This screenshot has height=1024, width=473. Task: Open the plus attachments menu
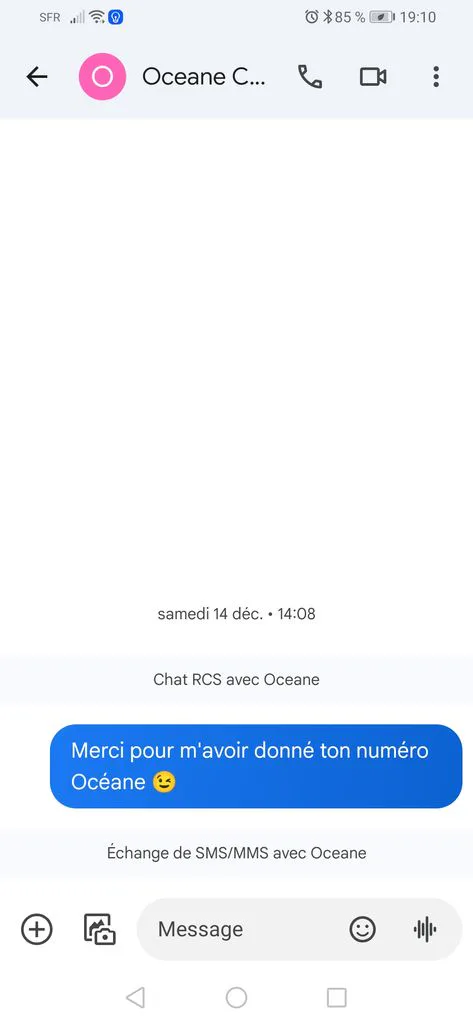37,929
